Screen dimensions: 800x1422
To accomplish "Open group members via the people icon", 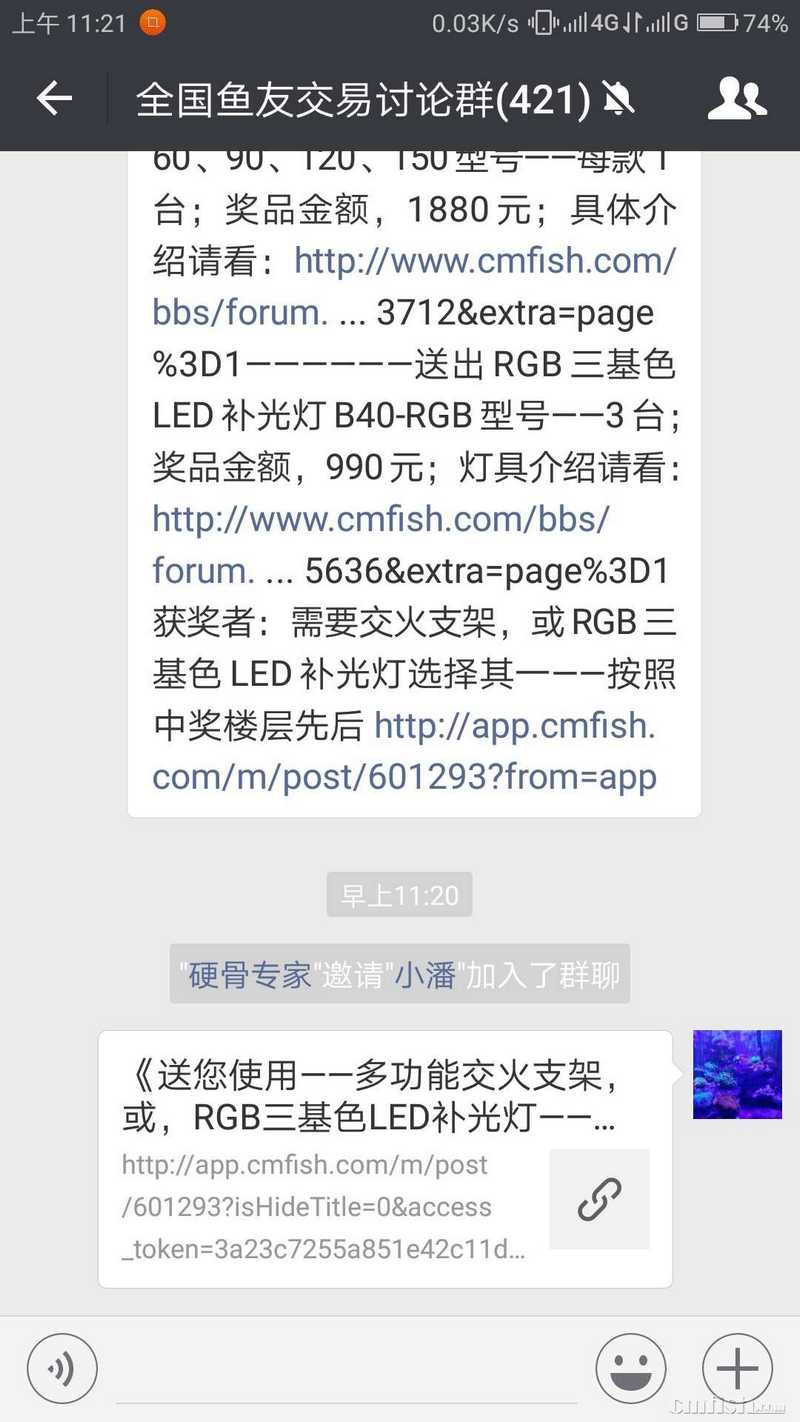I will click(737, 98).
